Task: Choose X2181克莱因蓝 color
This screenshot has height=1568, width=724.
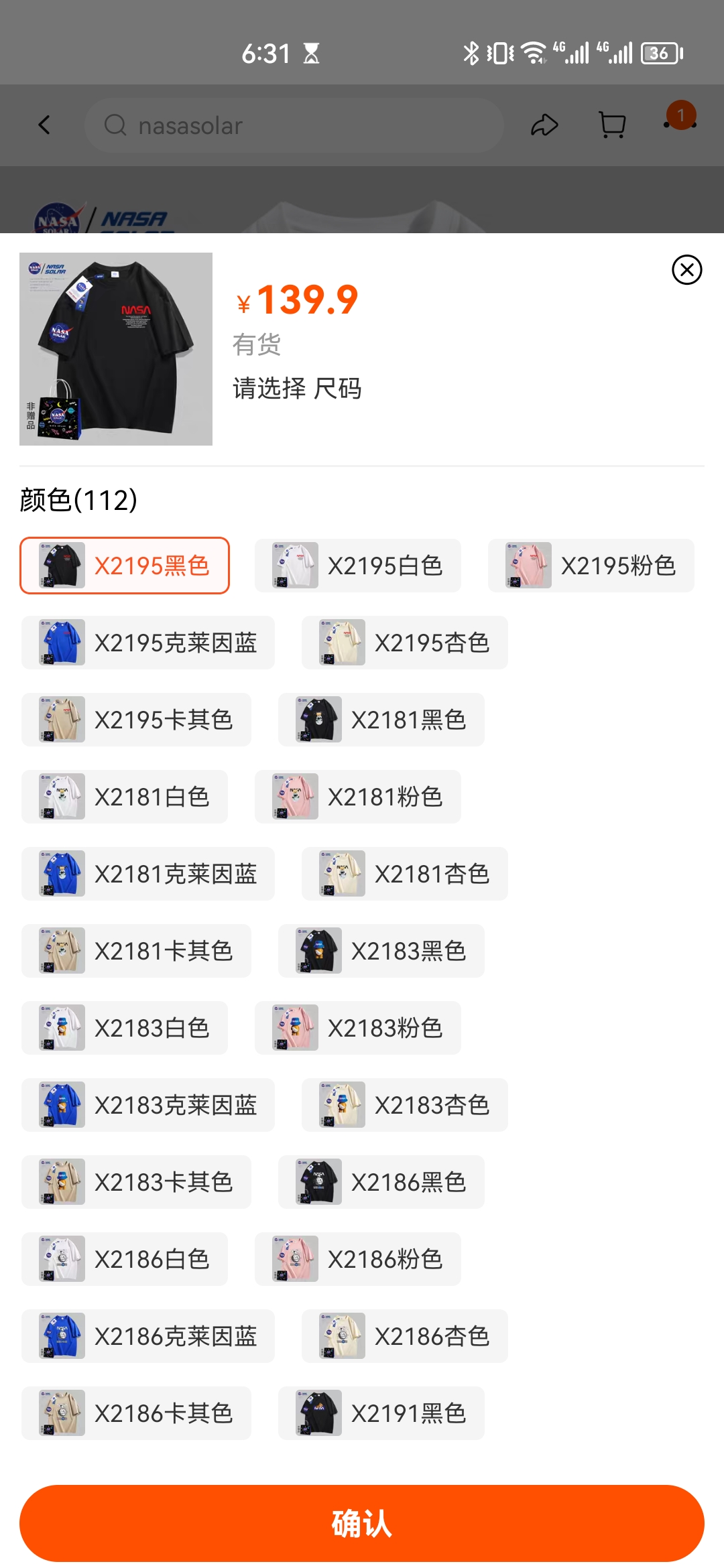Action: [148, 874]
